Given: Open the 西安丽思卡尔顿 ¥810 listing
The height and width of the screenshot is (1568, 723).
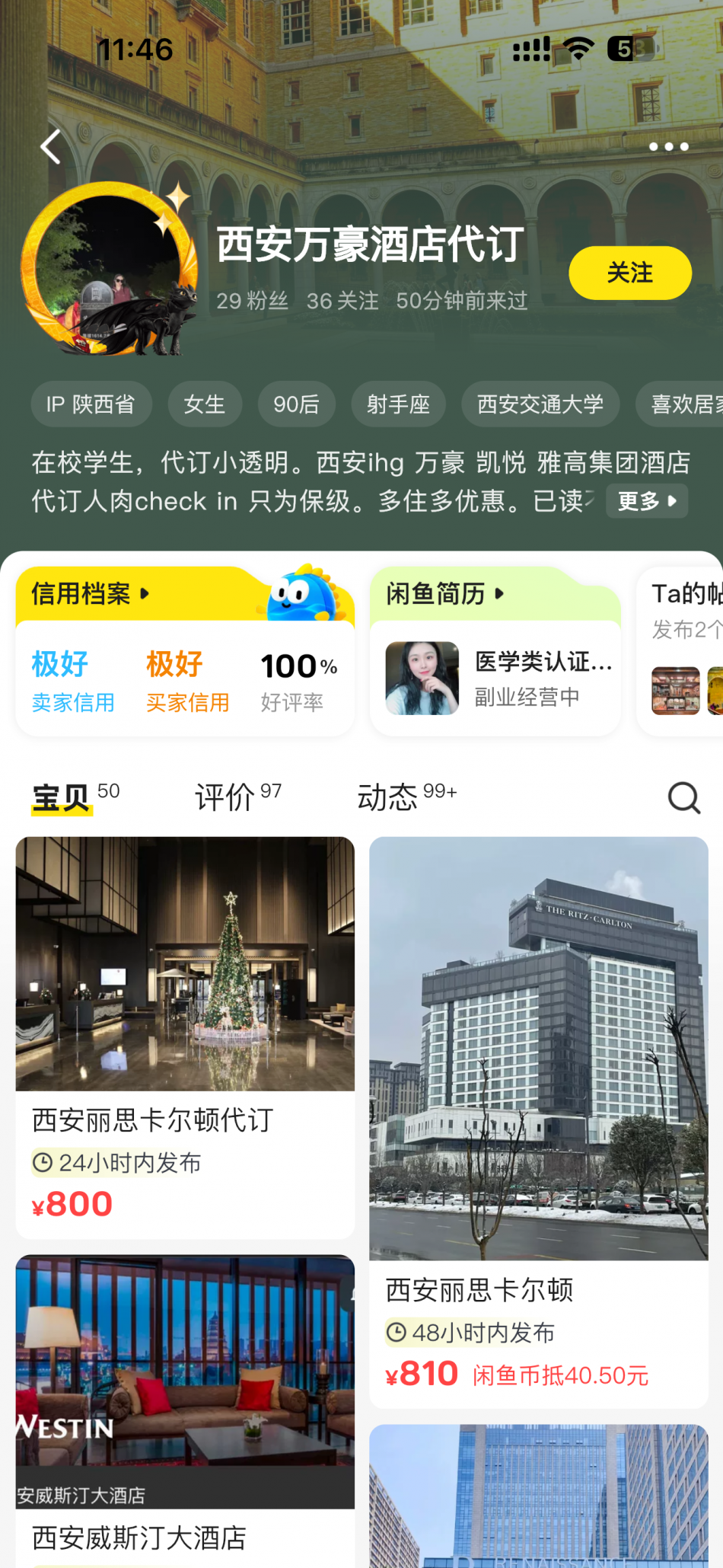Looking at the screenshot, I should point(538,1119).
